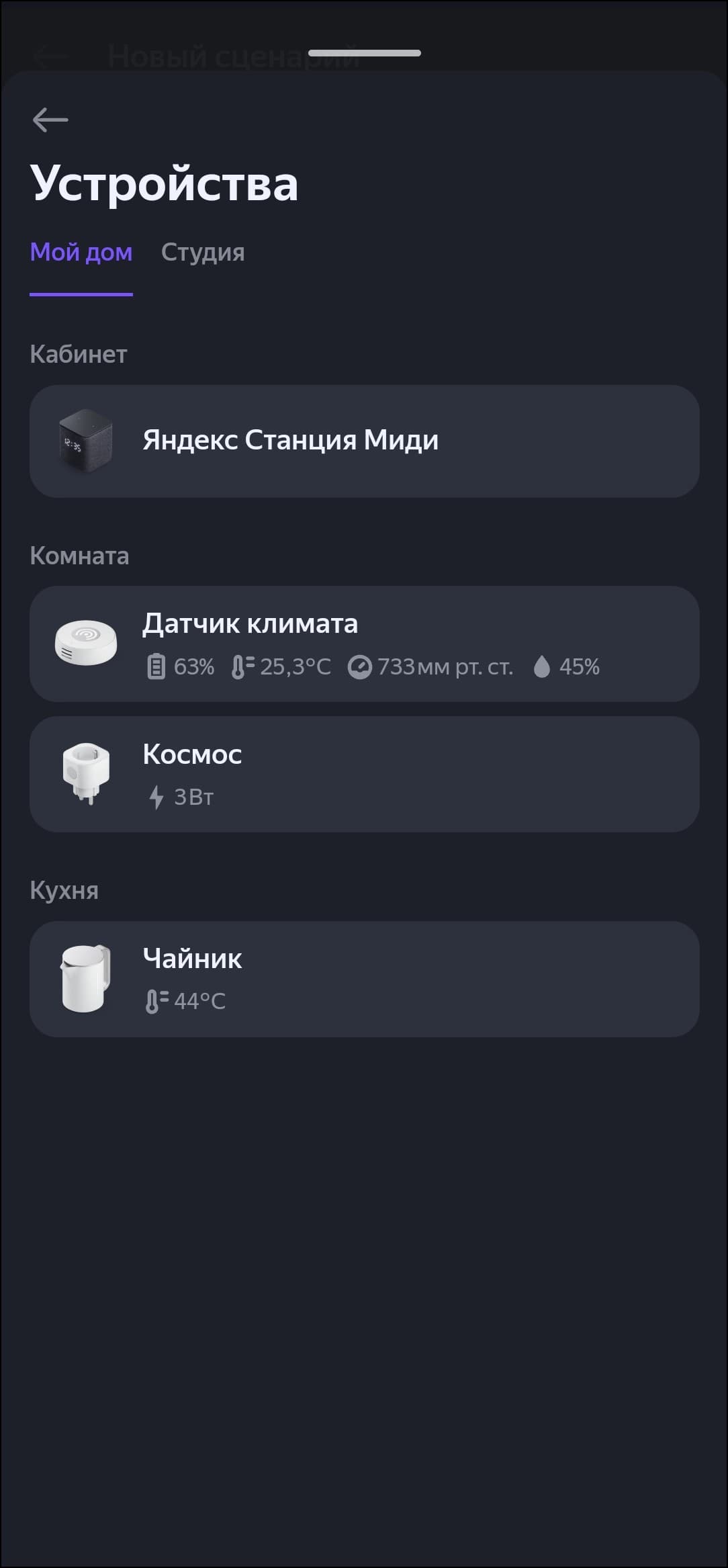728x1568 pixels.
Task: Go back using the arrow above Устройства
Action: pyautogui.click(x=50, y=120)
